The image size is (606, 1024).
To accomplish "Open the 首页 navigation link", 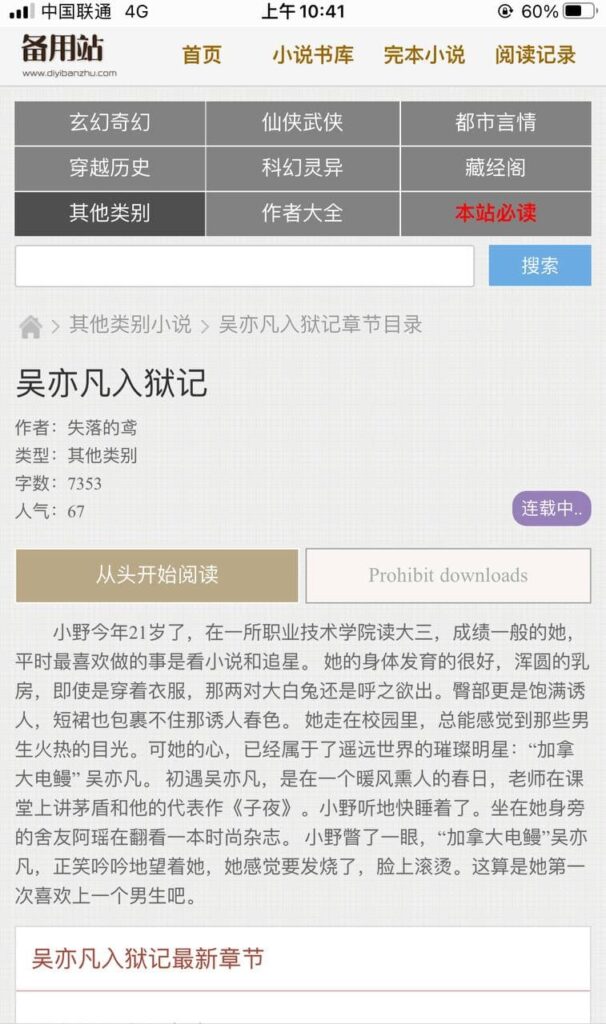I will point(202,55).
